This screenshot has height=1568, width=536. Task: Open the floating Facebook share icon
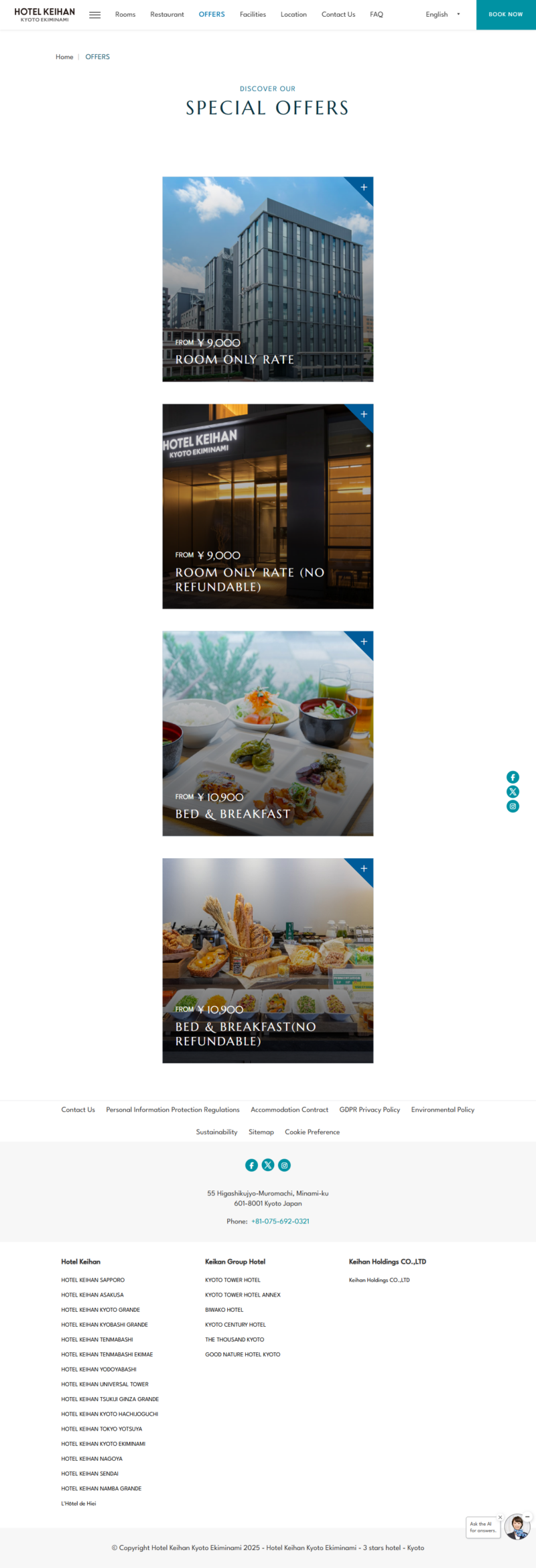click(x=513, y=777)
